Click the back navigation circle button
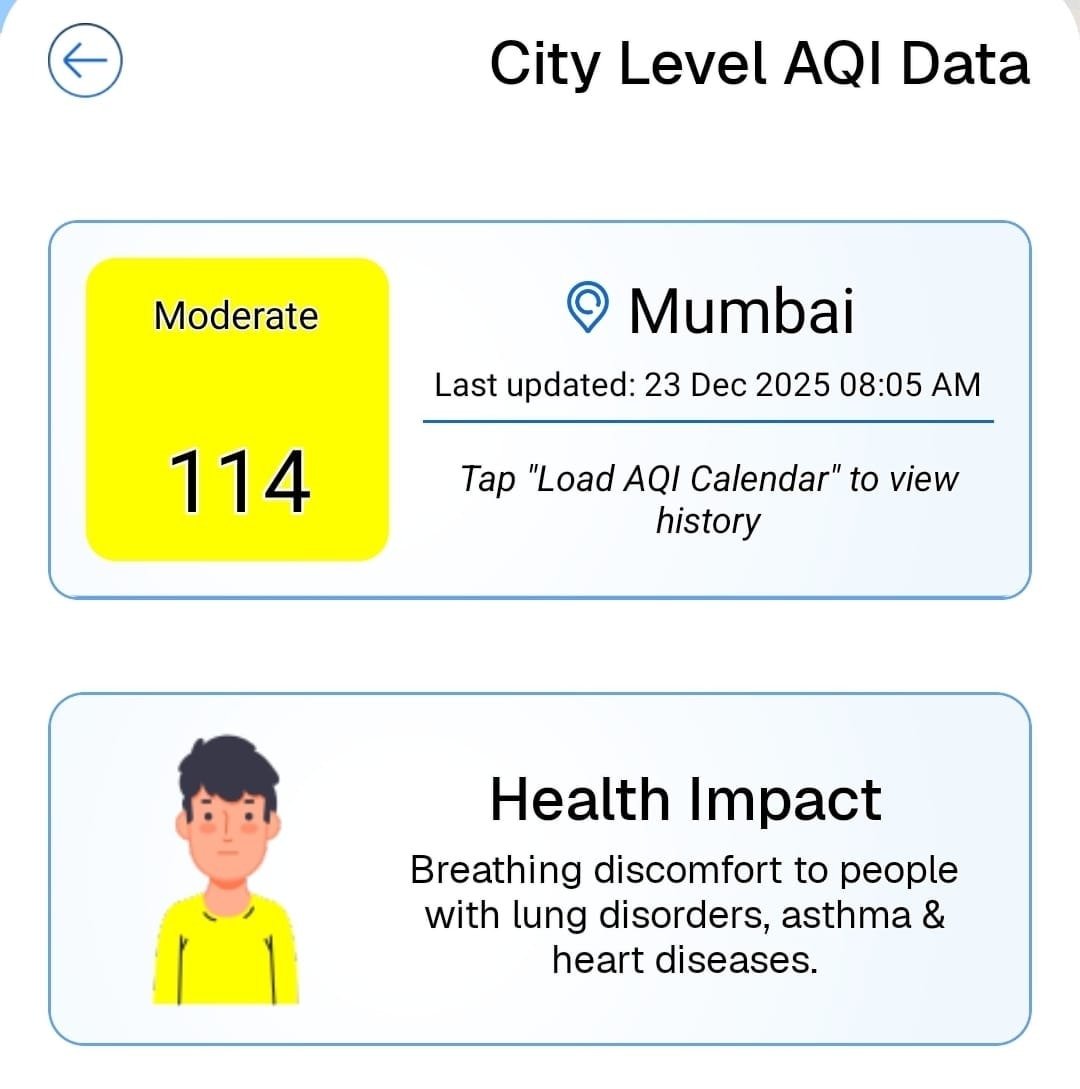Image resolution: width=1080 pixels, height=1089 pixels. [x=86, y=60]
